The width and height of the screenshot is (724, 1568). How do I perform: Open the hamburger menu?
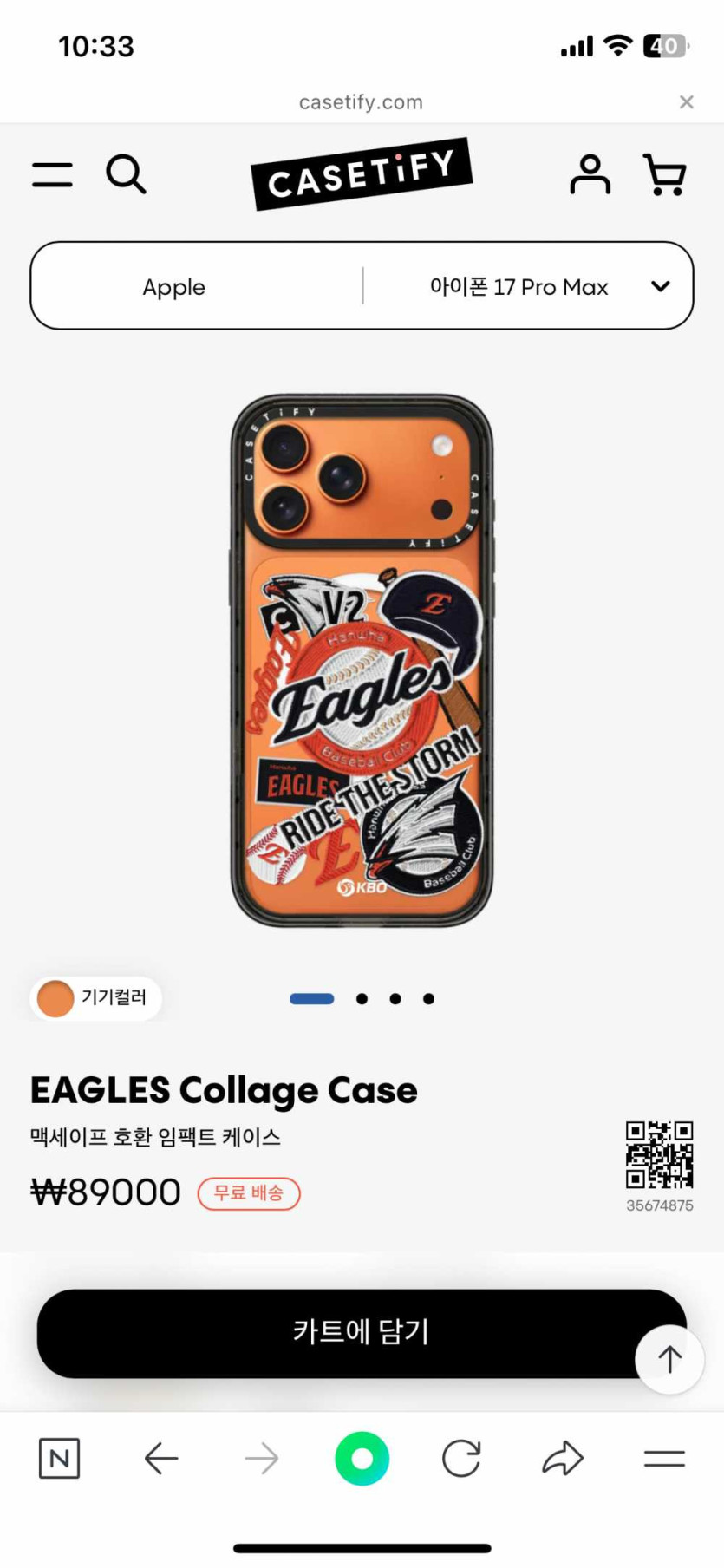coord(52,174)
